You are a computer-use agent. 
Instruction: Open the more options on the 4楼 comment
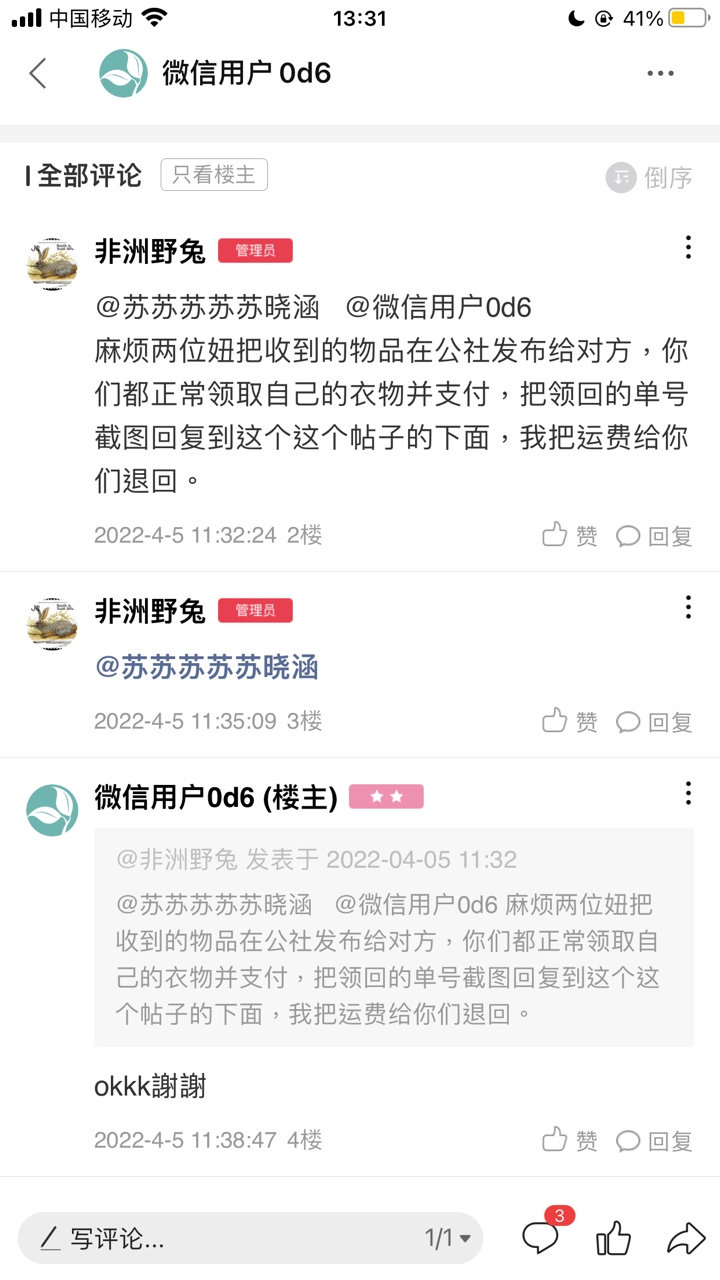pyautogui.click(x=688, y=794)
